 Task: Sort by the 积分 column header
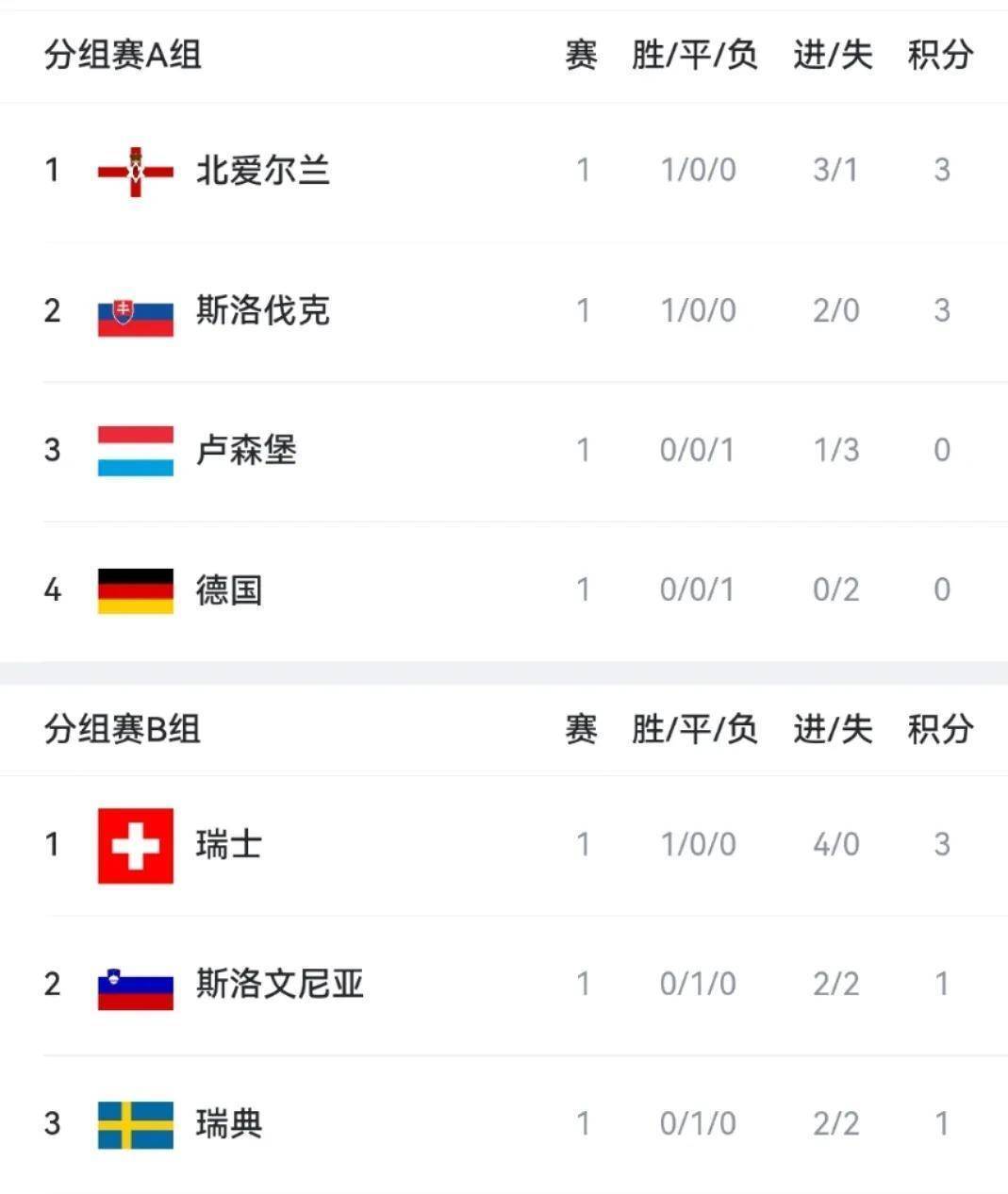pyautogui.click(x=941, y=57)
